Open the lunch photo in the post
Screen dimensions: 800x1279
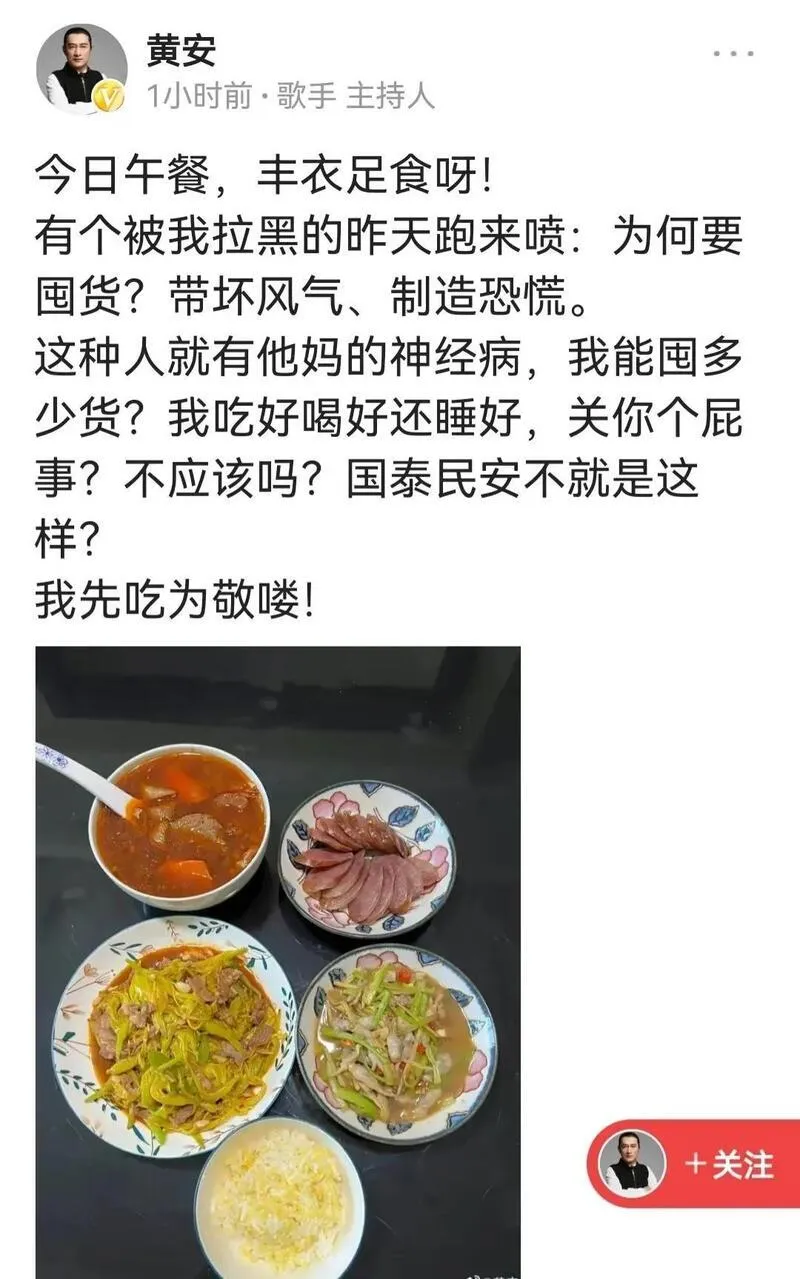278,960
